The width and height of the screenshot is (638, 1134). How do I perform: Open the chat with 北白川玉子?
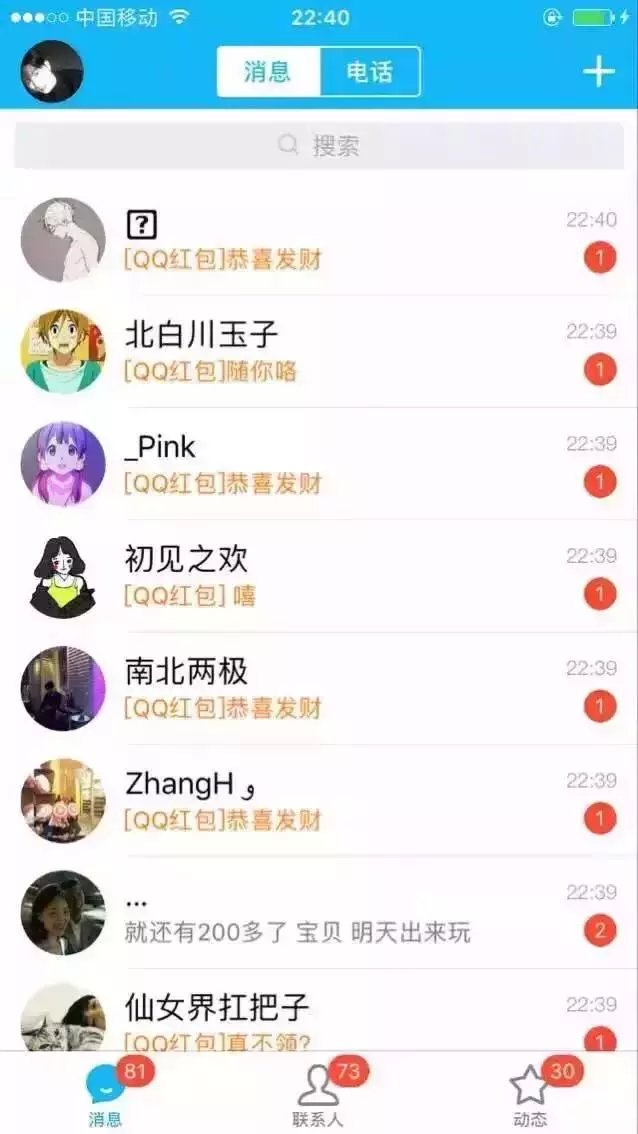click(x=319, y=351)
